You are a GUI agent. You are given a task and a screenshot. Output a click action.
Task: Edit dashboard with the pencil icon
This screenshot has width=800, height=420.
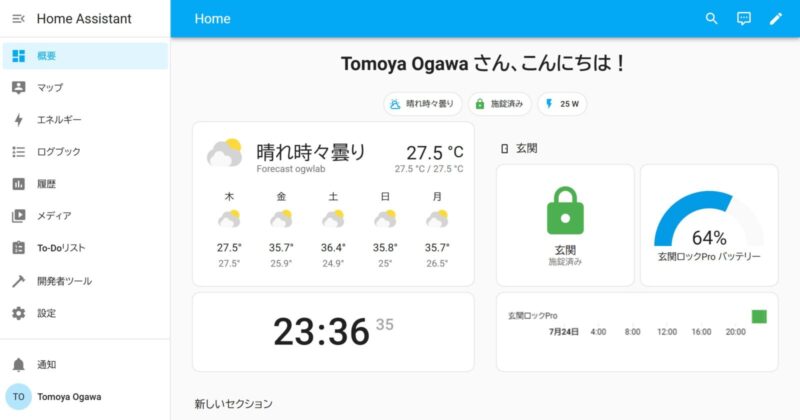775,19
